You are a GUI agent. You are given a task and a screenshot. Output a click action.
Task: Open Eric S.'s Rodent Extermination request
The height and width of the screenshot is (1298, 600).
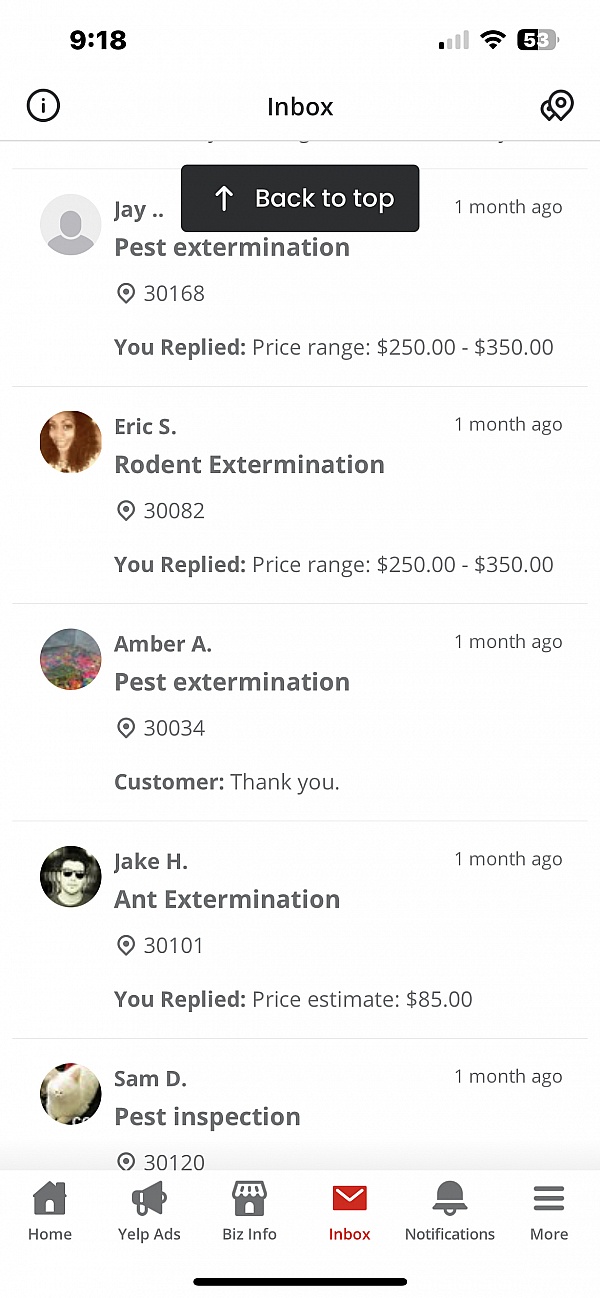point(300,495)
